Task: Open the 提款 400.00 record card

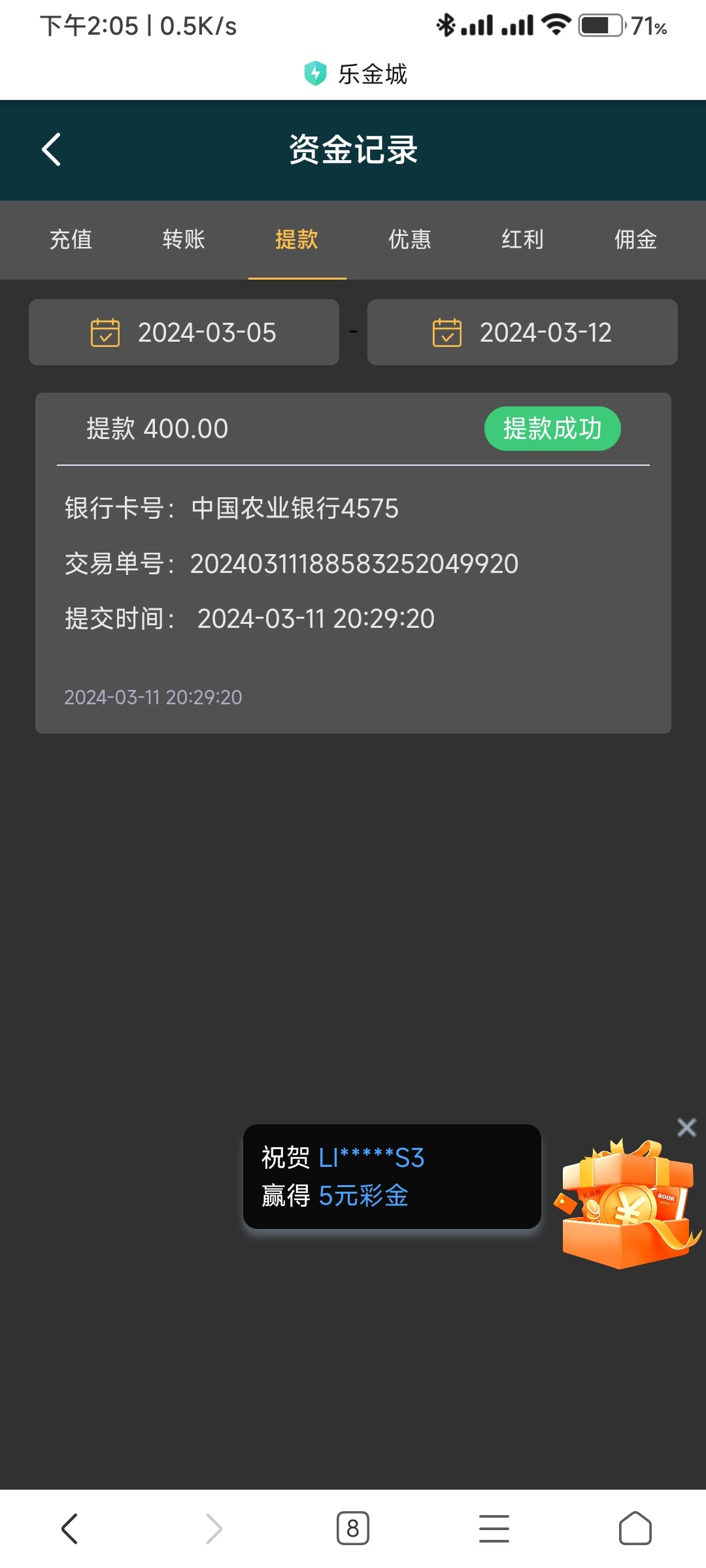Action: pos(353,562)
